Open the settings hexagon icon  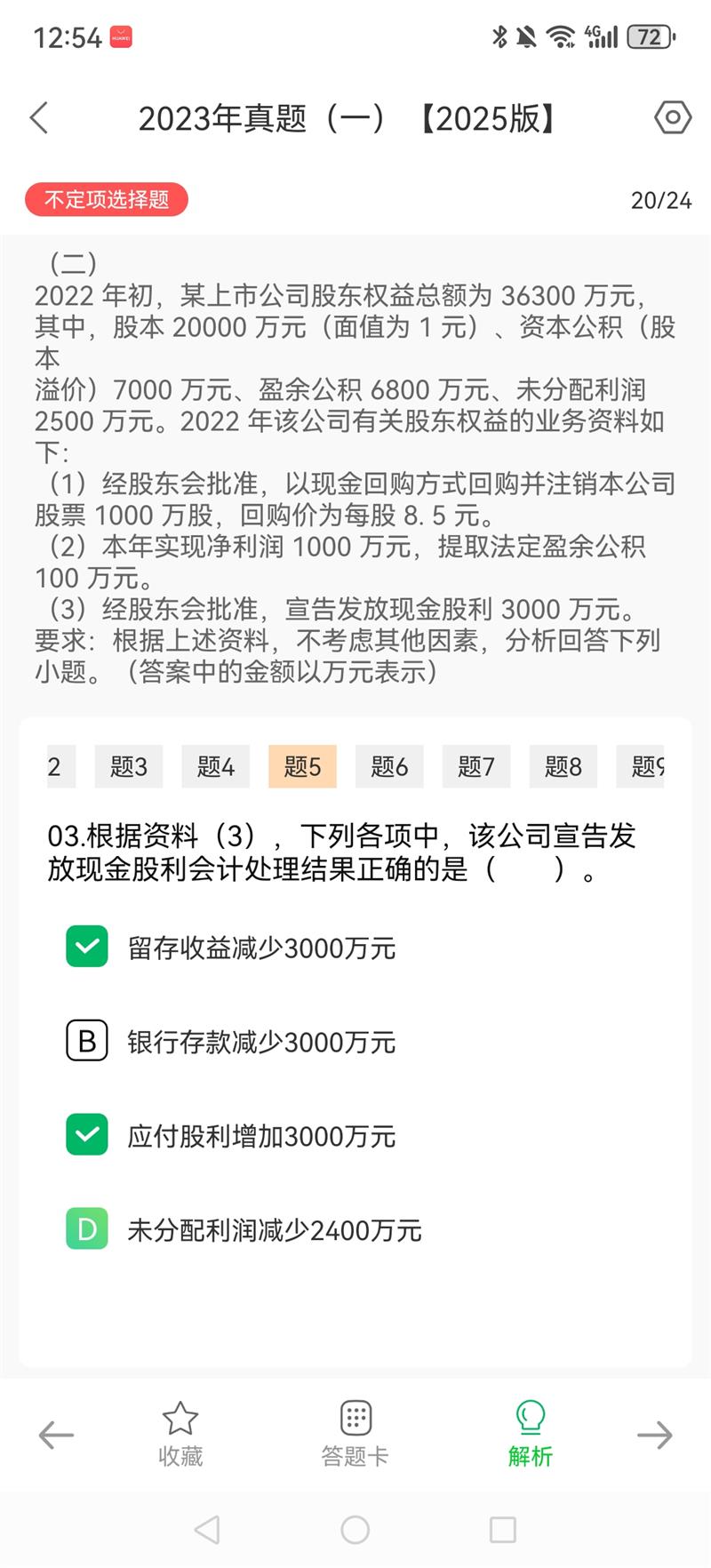(x=672, y=117)
